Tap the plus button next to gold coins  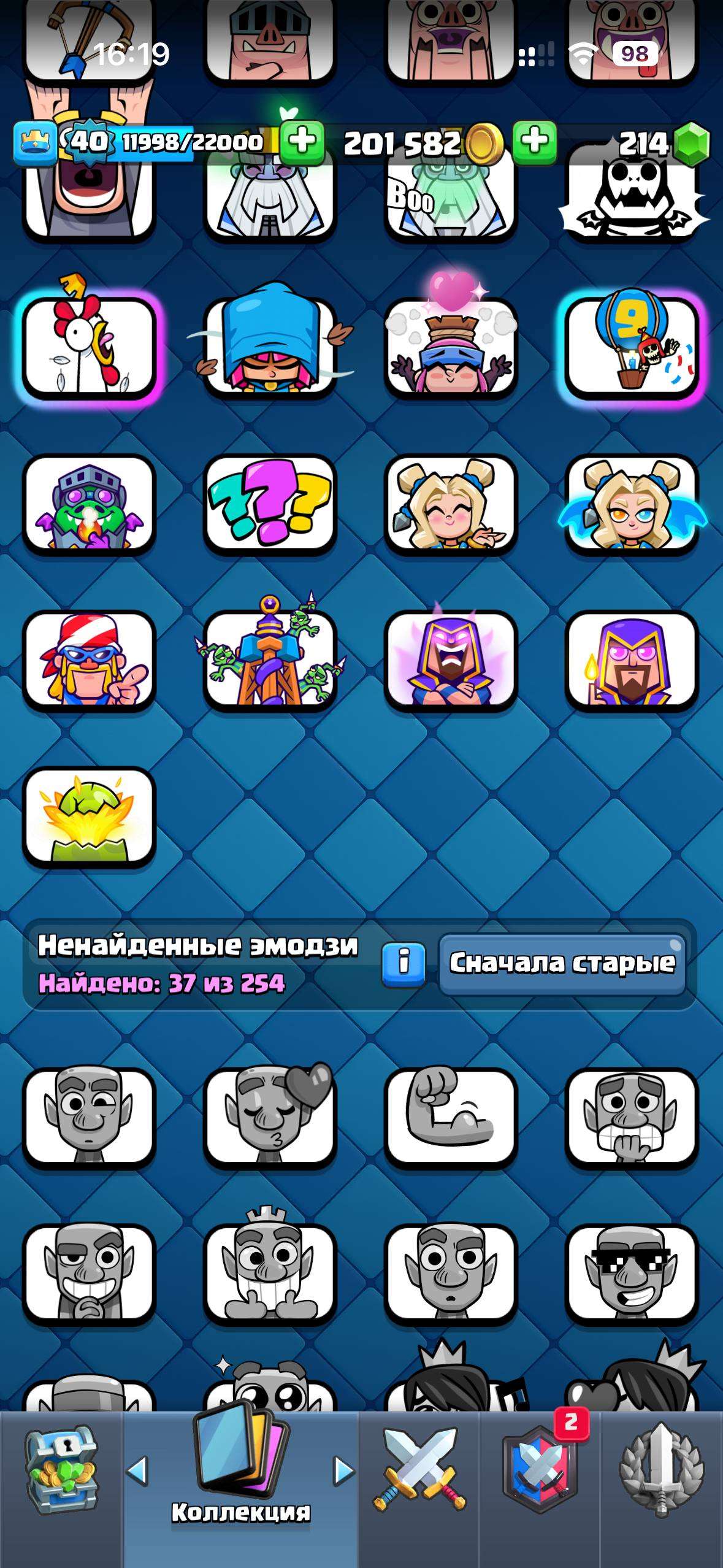click(534, 142)
